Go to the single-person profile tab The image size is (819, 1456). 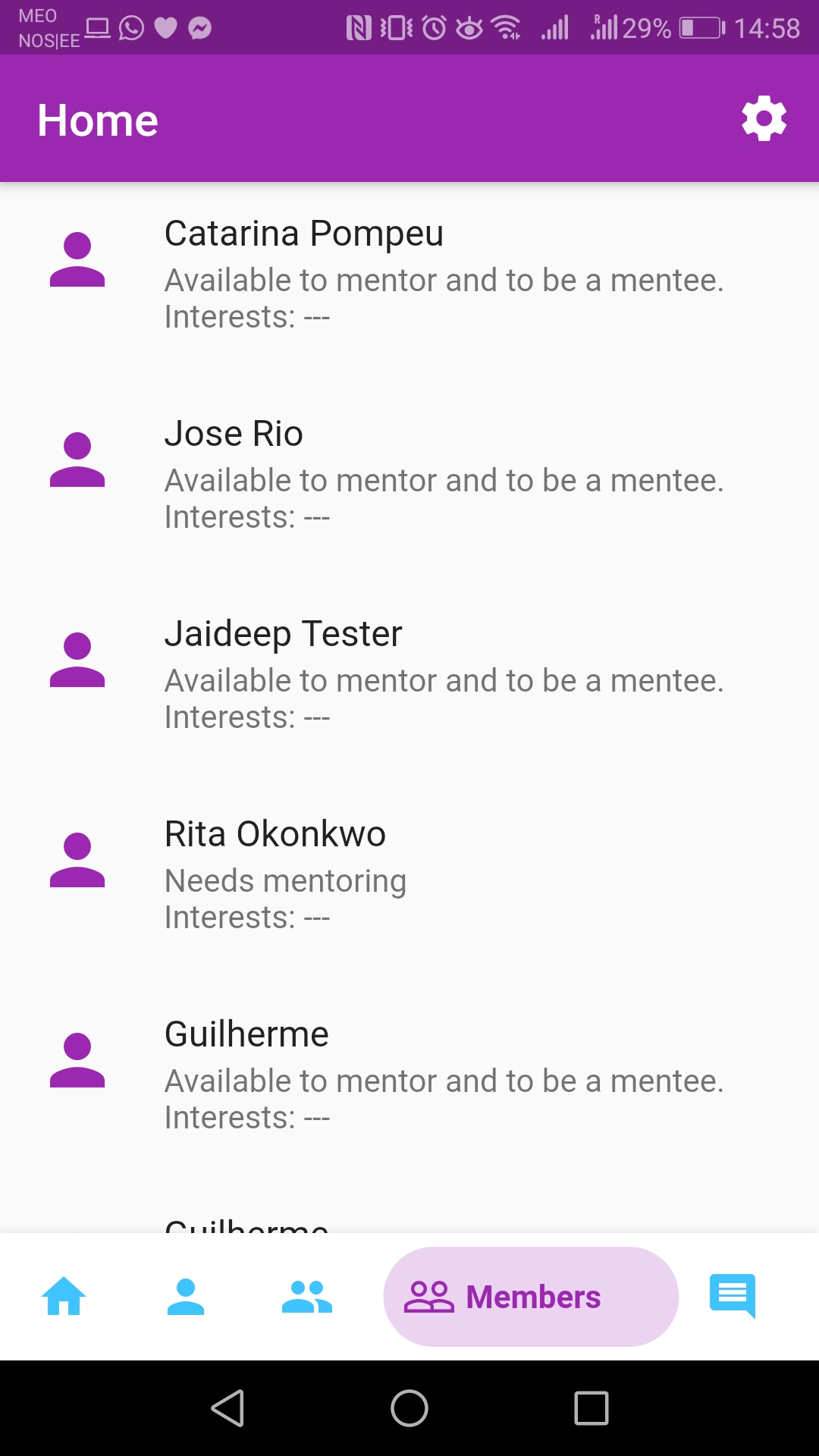186,1296
